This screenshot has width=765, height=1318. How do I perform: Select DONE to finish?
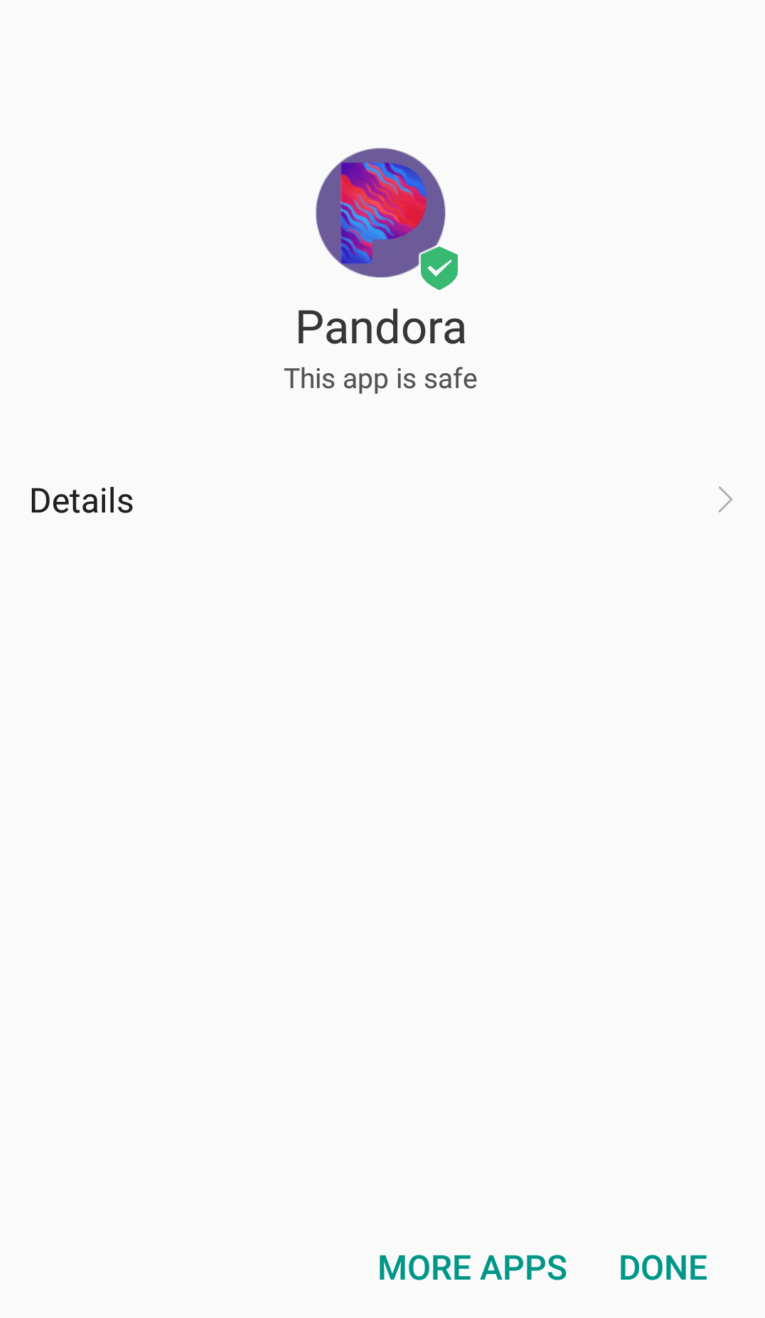point(663,1267)
